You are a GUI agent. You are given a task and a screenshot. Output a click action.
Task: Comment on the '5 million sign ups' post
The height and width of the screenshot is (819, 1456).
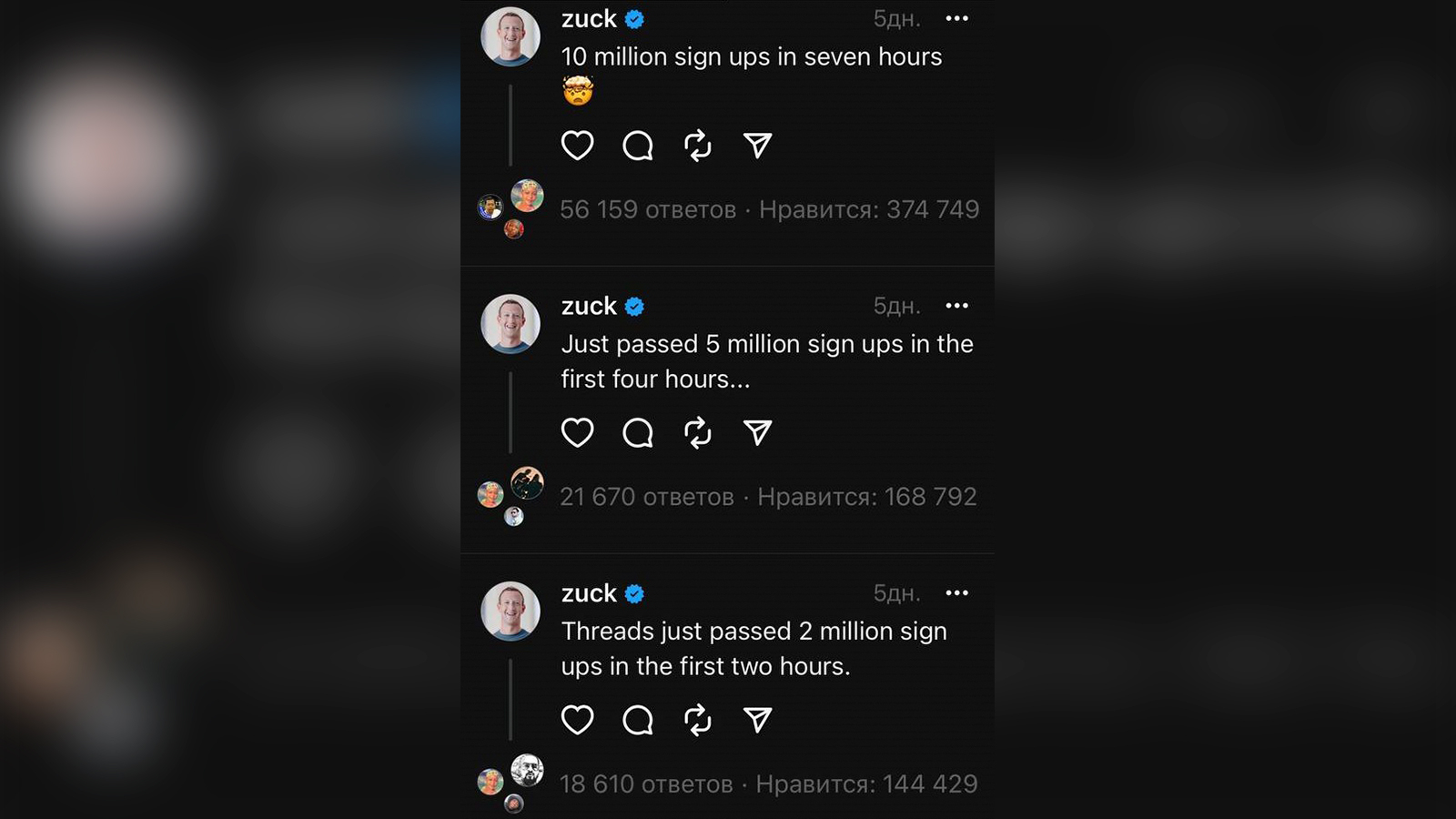pos(637,433)
